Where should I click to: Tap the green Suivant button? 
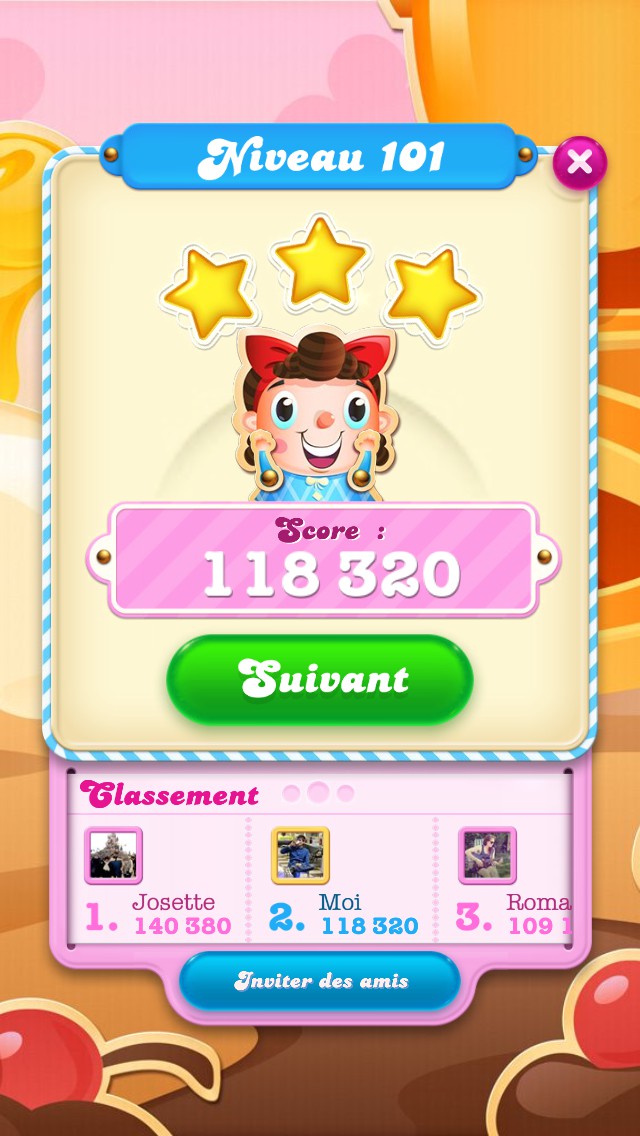click(320, 680)
